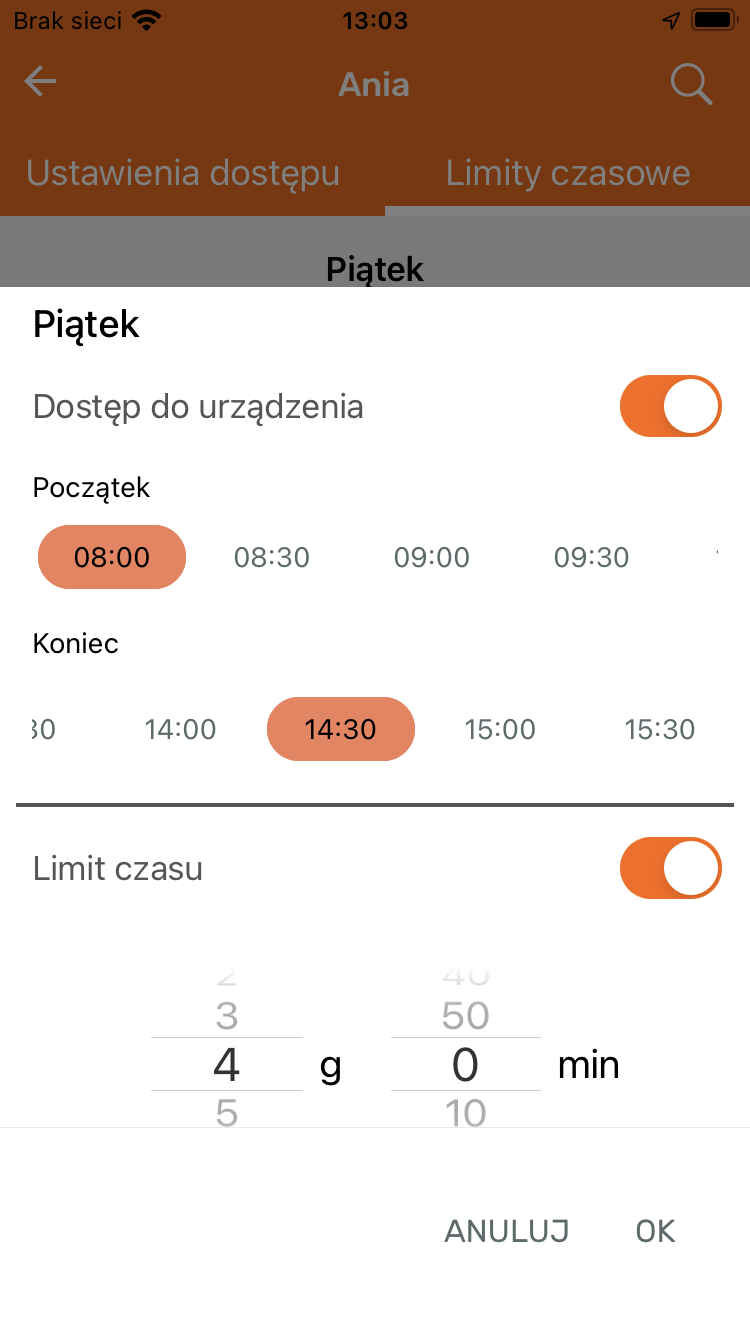750x1334 pixels.
Task: Tap 5 in the hours picker
Action: (227, 1112)
